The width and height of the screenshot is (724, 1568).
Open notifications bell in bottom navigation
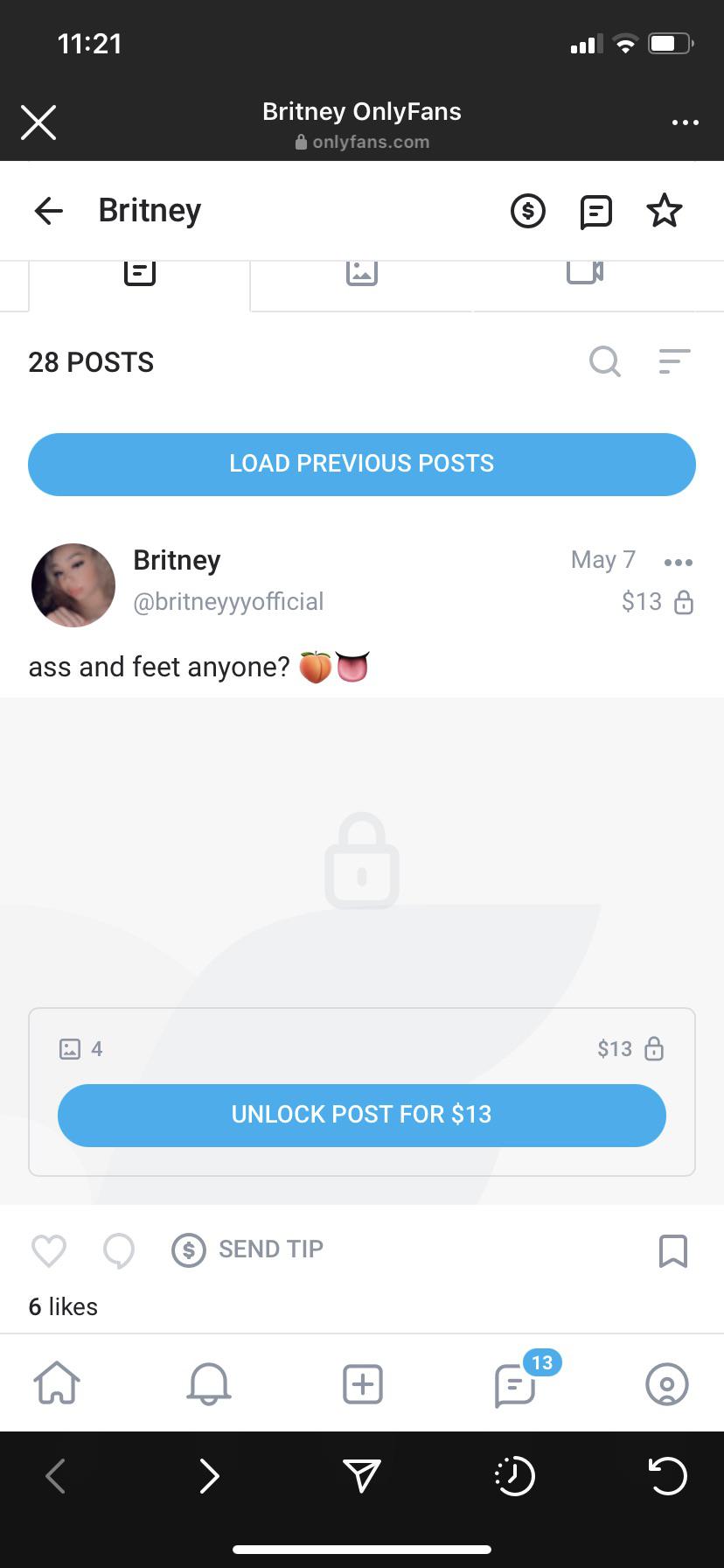(x=208, y=1383)
